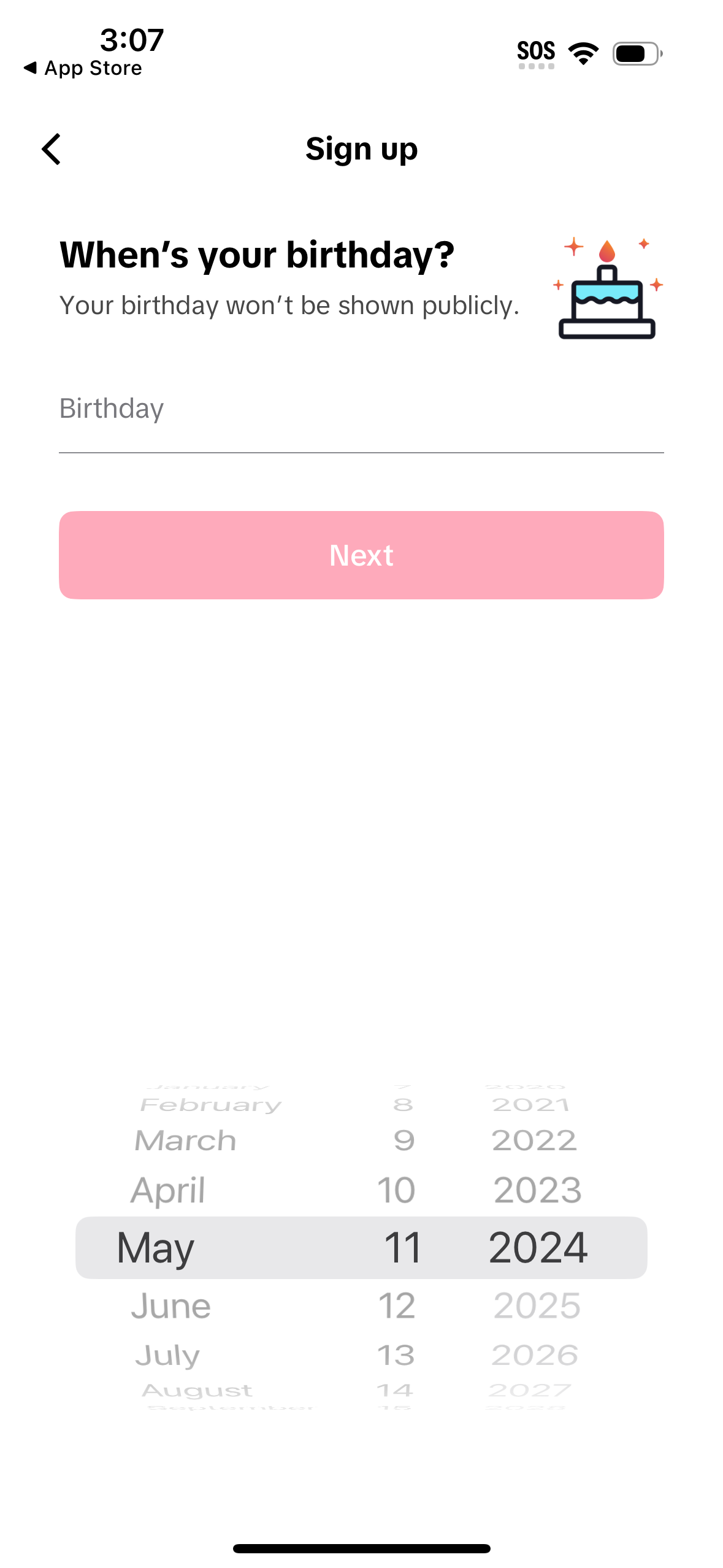Click the Sign up header title
The image size is (723, 1568).
pyautogui.click(x=361, y=148)
